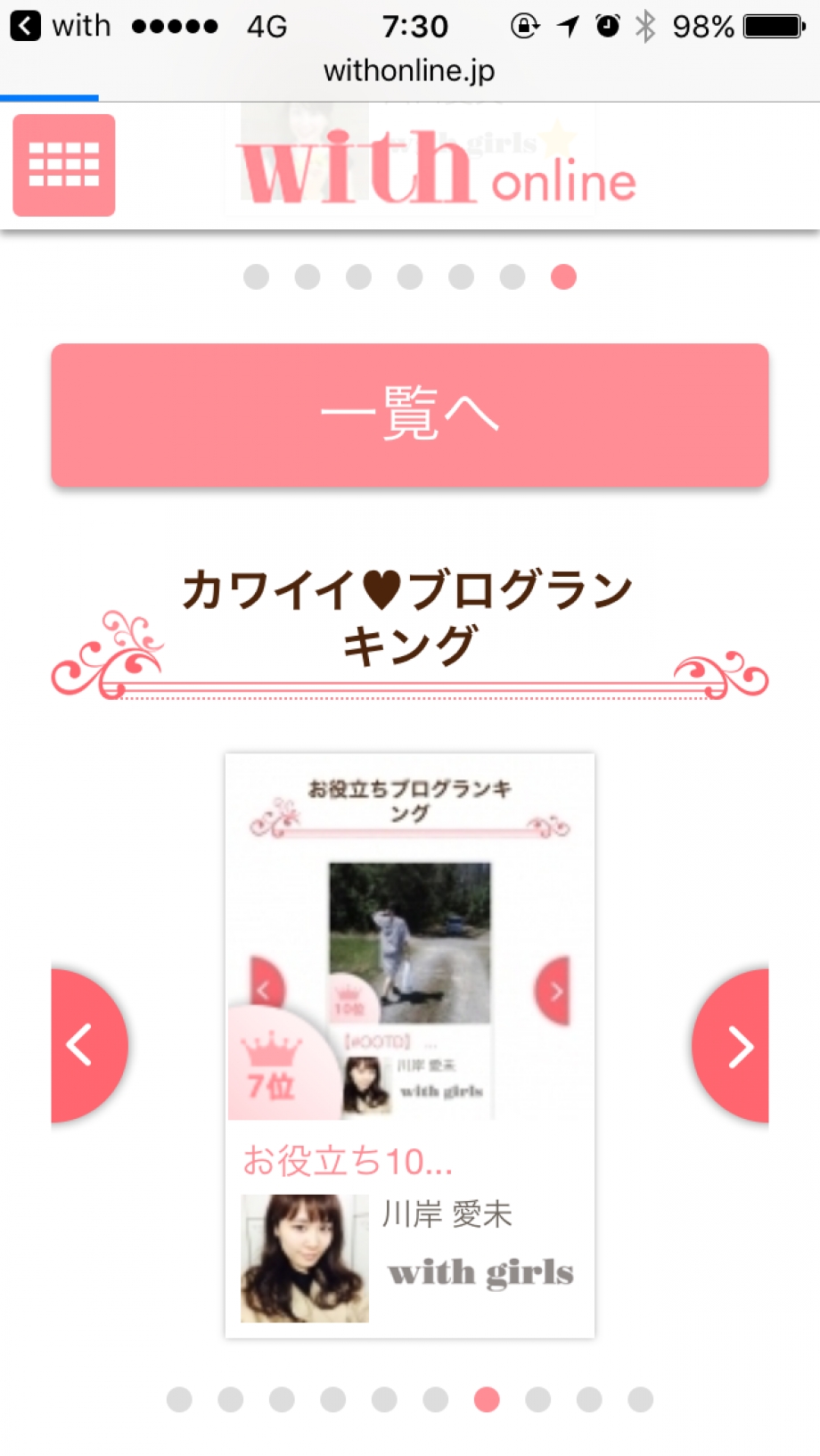Open the pink grid menu button
820x1456 pixels.
click(x=63, y=165)
